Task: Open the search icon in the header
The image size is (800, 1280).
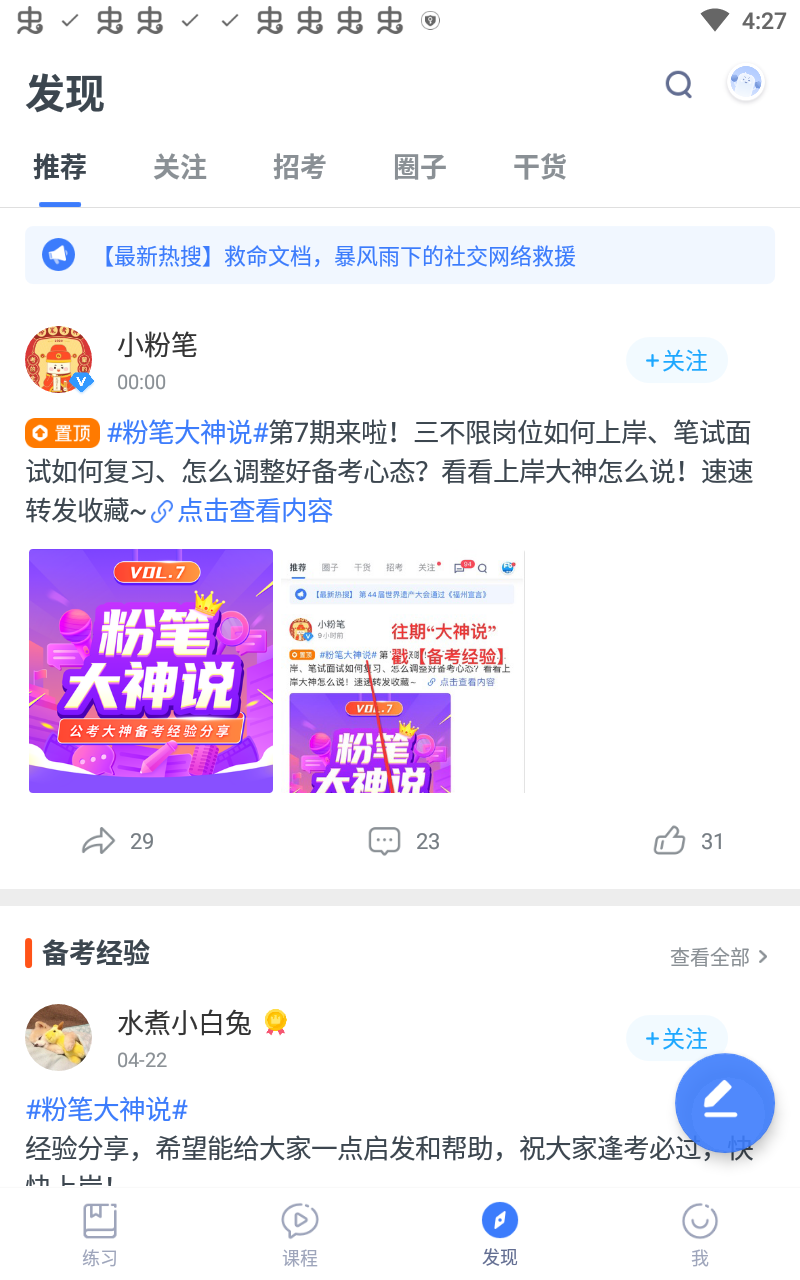Action: pos(679,85)
